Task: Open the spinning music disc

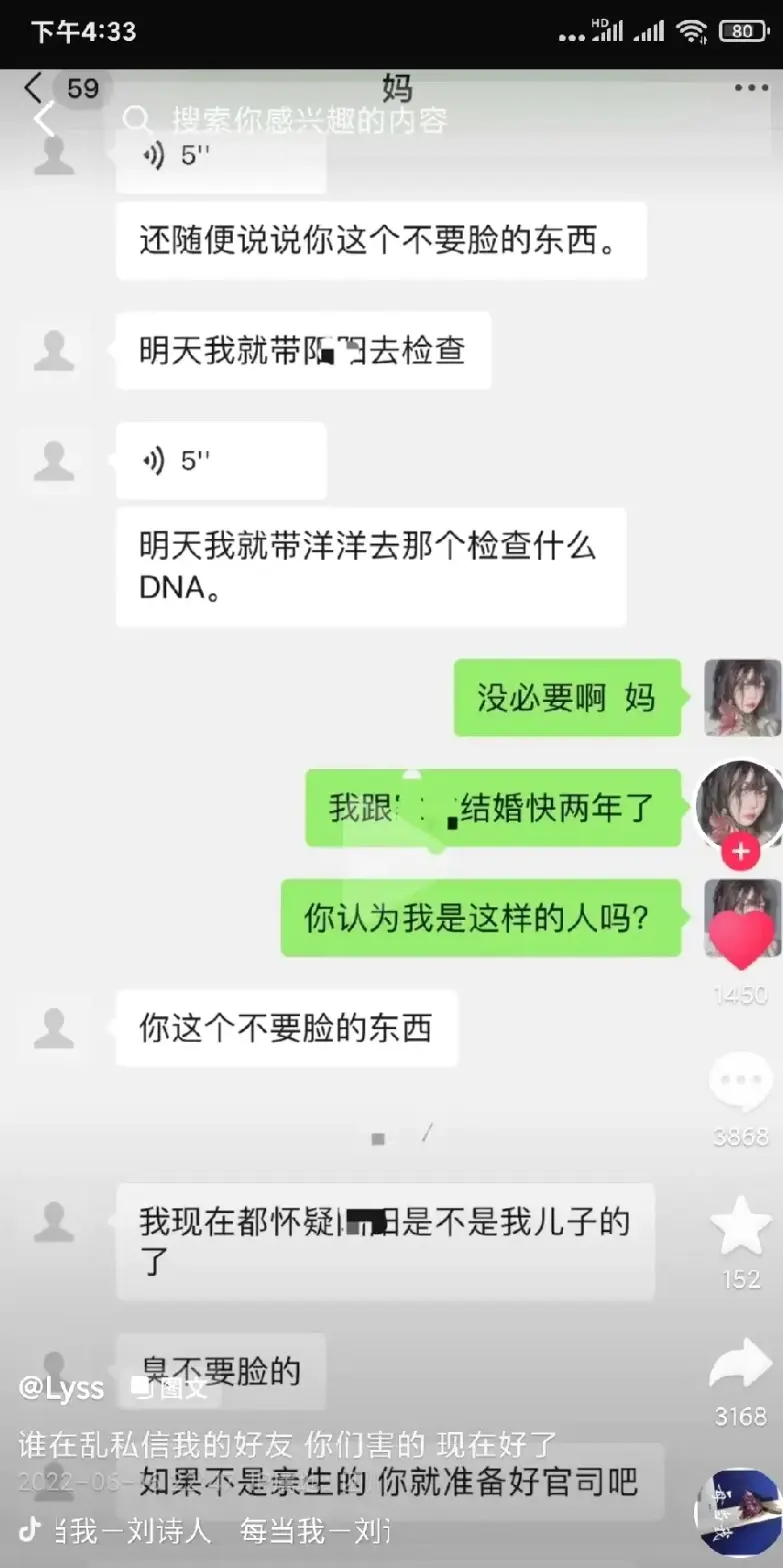Action: [x=740, y=1512]
